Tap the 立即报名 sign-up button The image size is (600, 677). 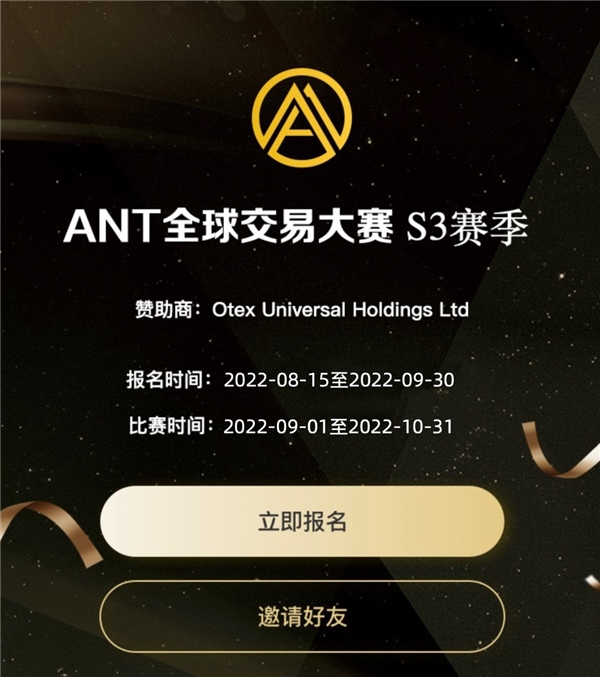pos(301,522)
